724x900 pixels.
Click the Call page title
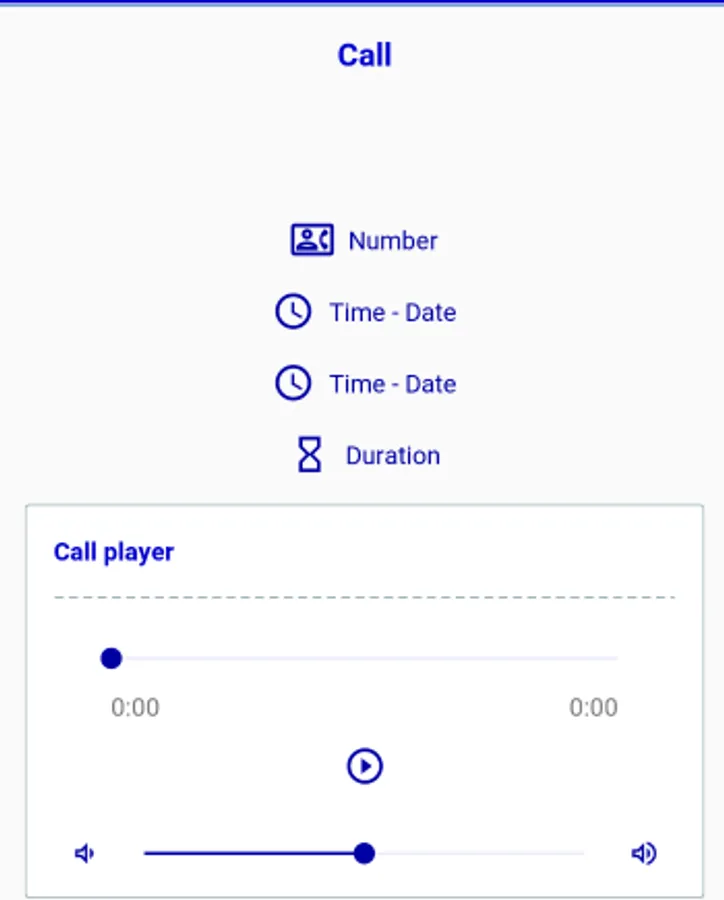[x=364, y=55]
